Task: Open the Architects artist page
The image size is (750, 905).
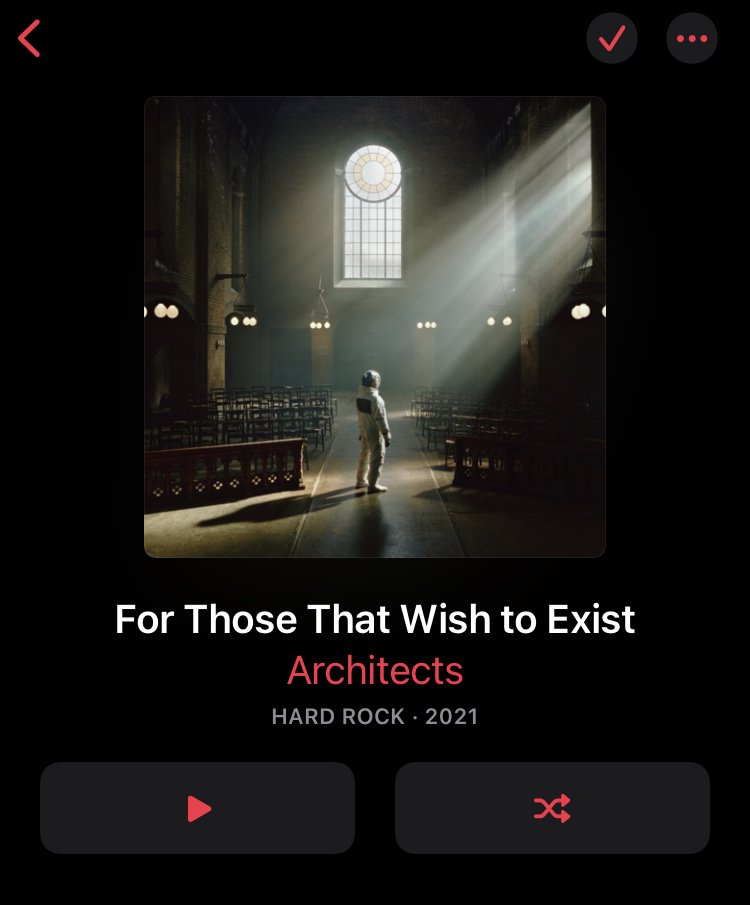Action: [375, 670]
